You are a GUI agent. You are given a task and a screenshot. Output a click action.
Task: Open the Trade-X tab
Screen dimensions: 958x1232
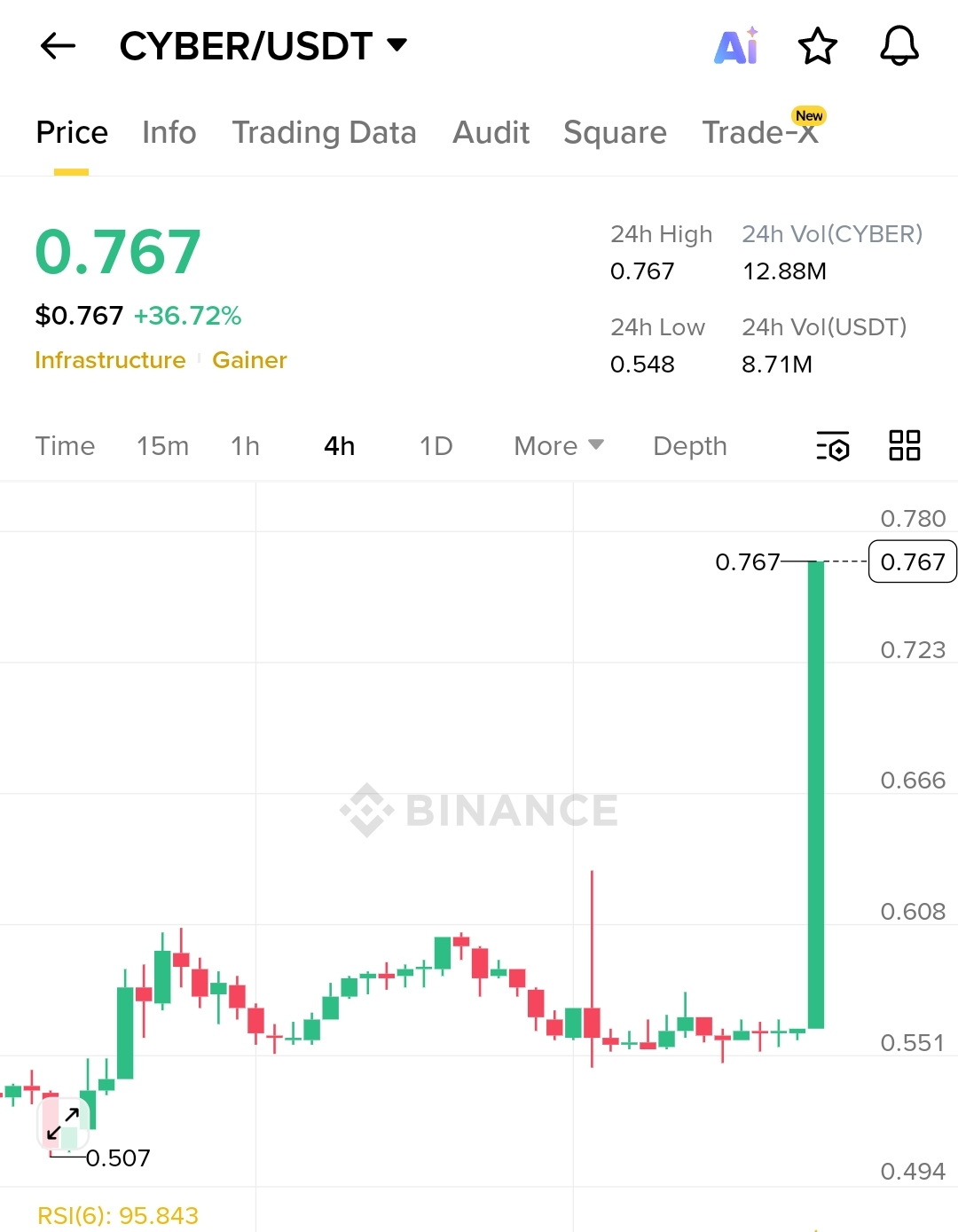coord(759,133)
